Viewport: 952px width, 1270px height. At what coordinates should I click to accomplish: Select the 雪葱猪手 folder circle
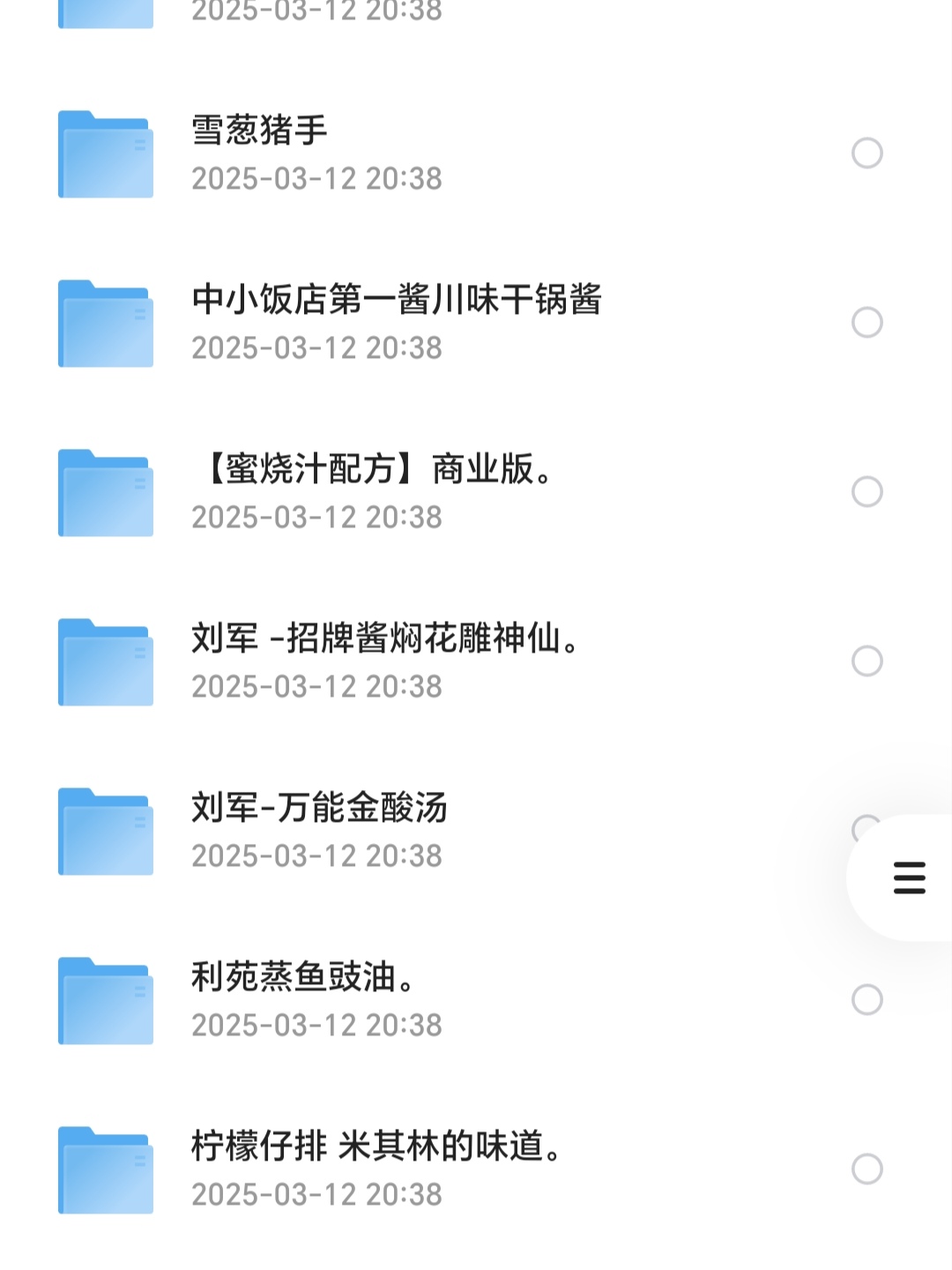pos(867,153)
